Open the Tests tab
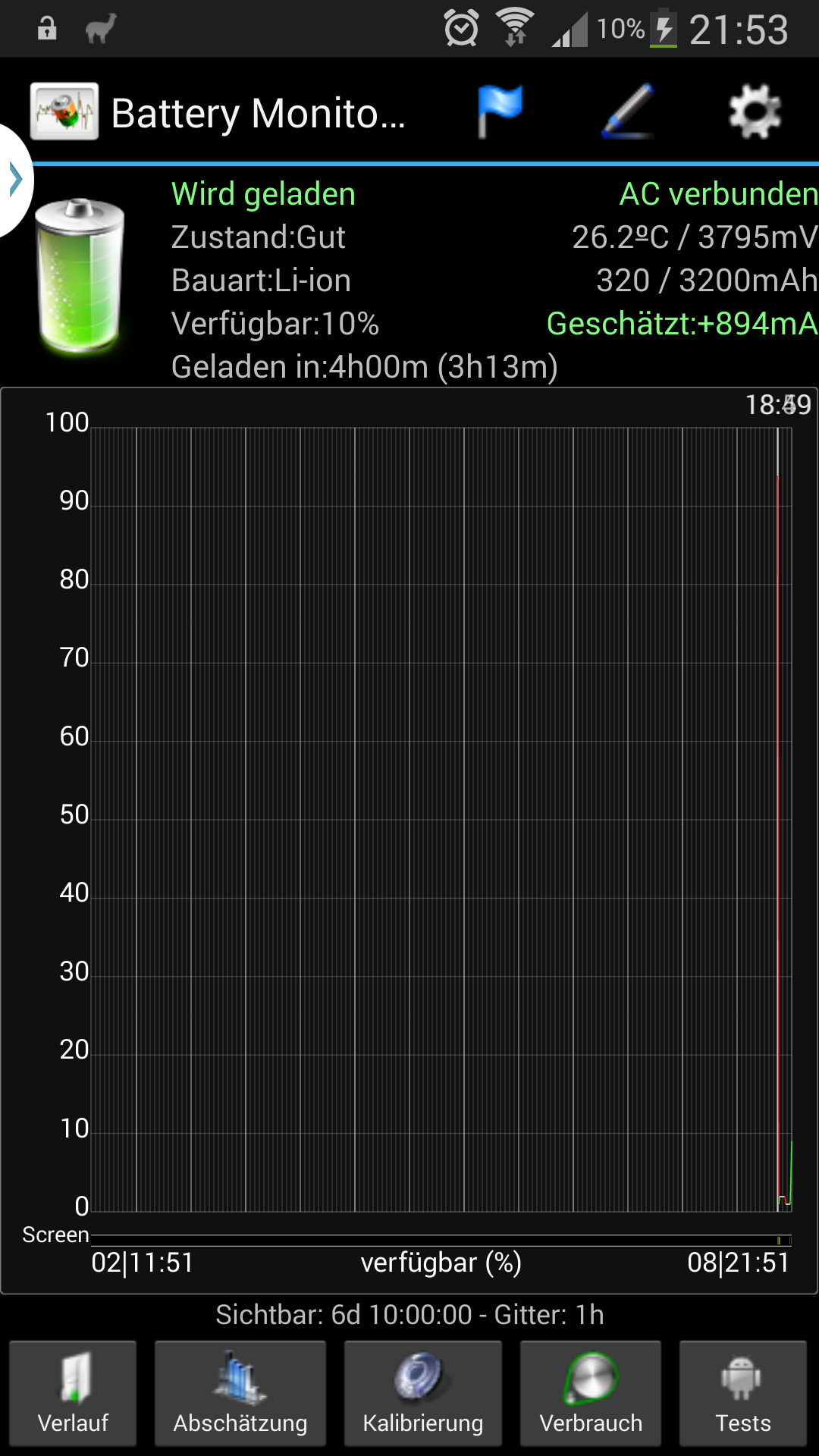The image size is (819, 1456). [x=742, y=1393]
